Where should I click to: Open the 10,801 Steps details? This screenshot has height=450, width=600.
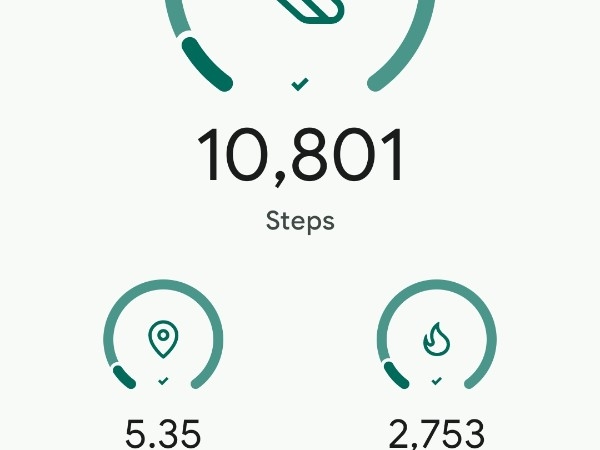click(300, 158)
